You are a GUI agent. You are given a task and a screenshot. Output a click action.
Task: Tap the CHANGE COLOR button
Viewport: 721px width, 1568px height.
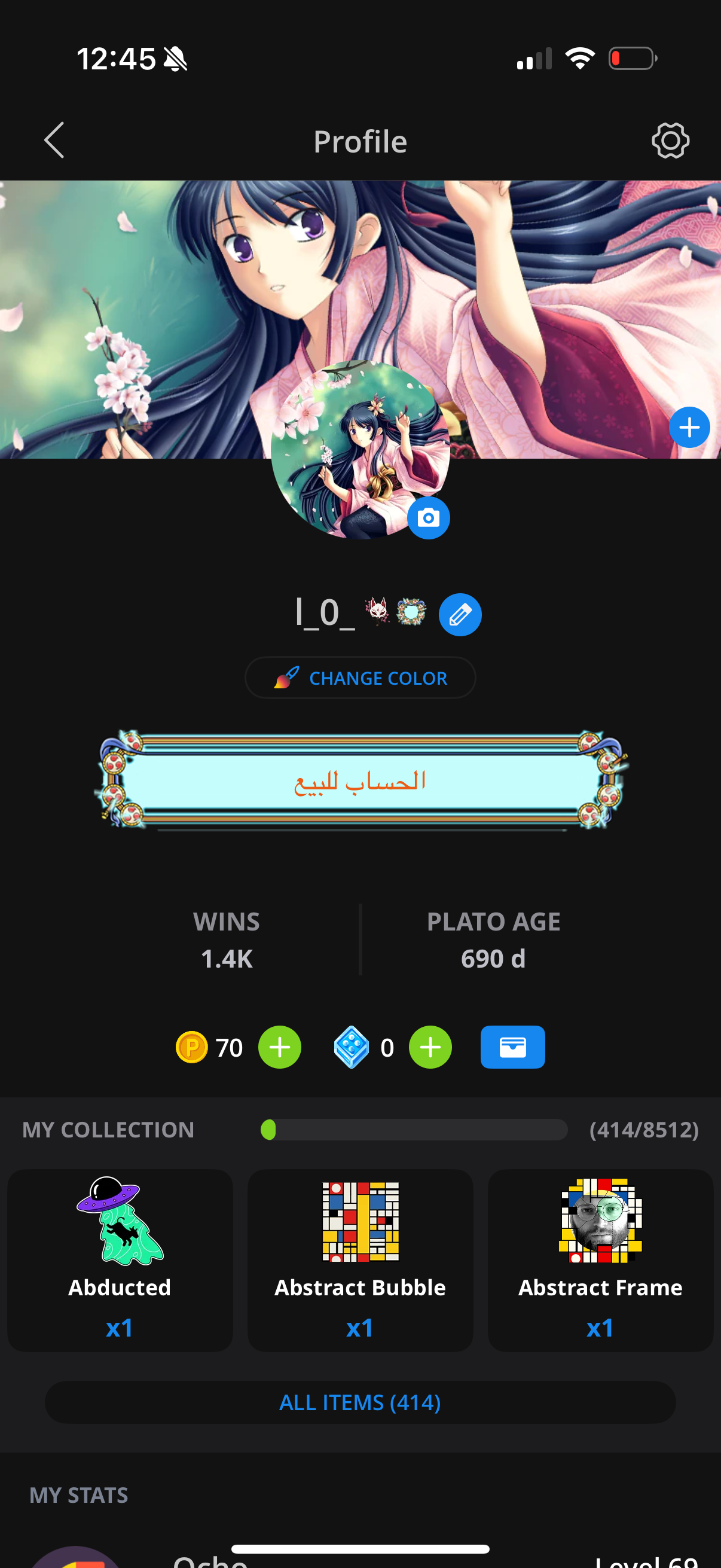[x=360, y=678]
